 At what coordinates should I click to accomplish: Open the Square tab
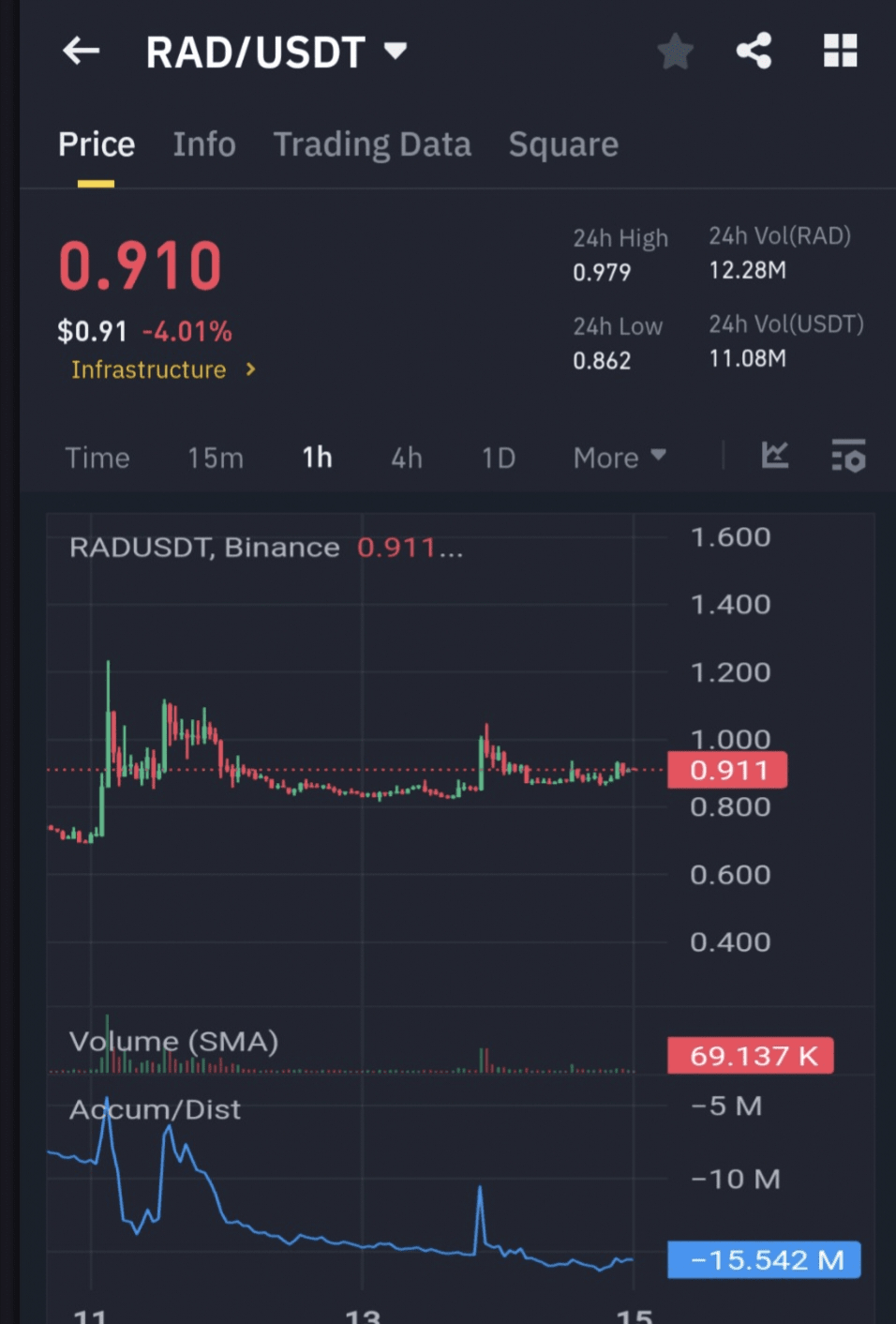pyautogui.click(x=563, y=144)
